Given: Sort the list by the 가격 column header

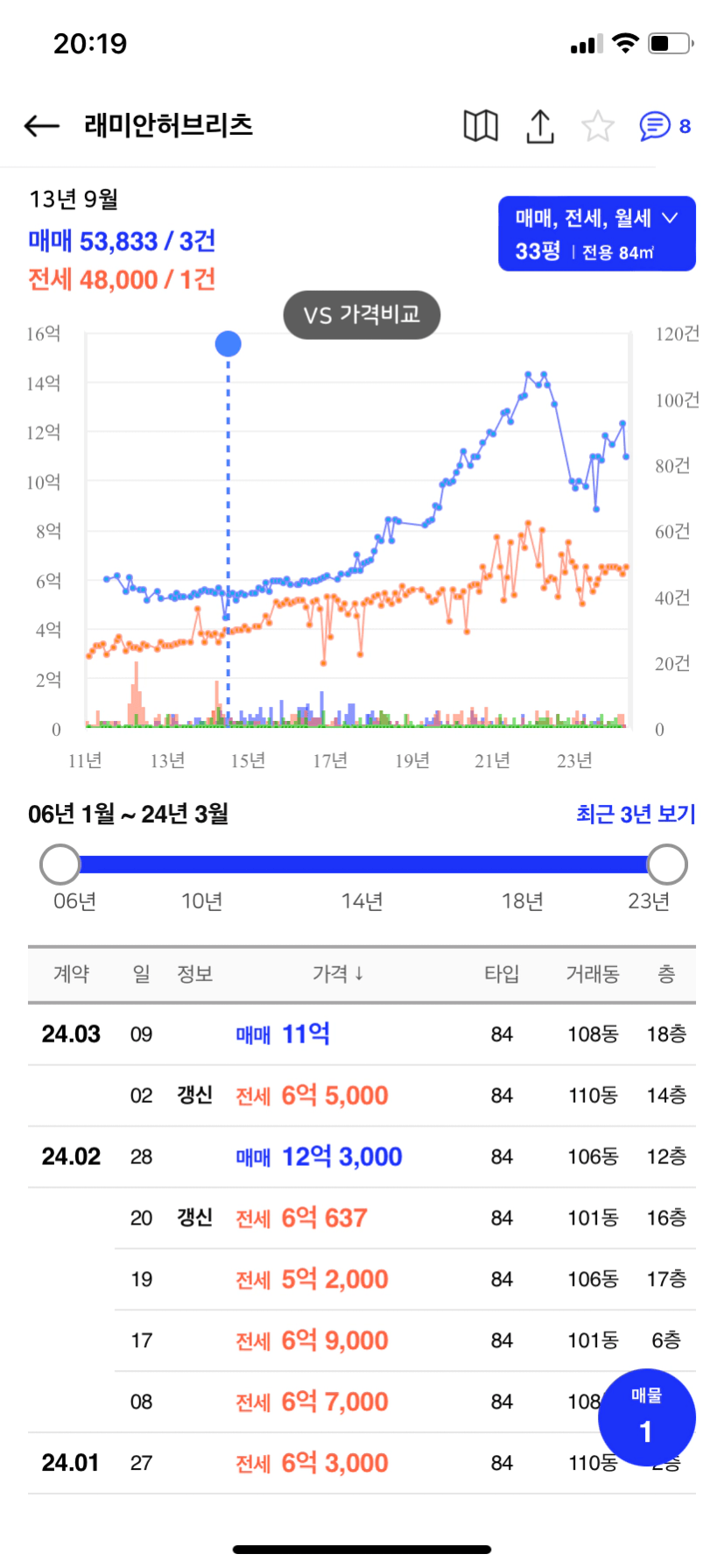Looking at the screenshot, I should [x=338, y=973].
